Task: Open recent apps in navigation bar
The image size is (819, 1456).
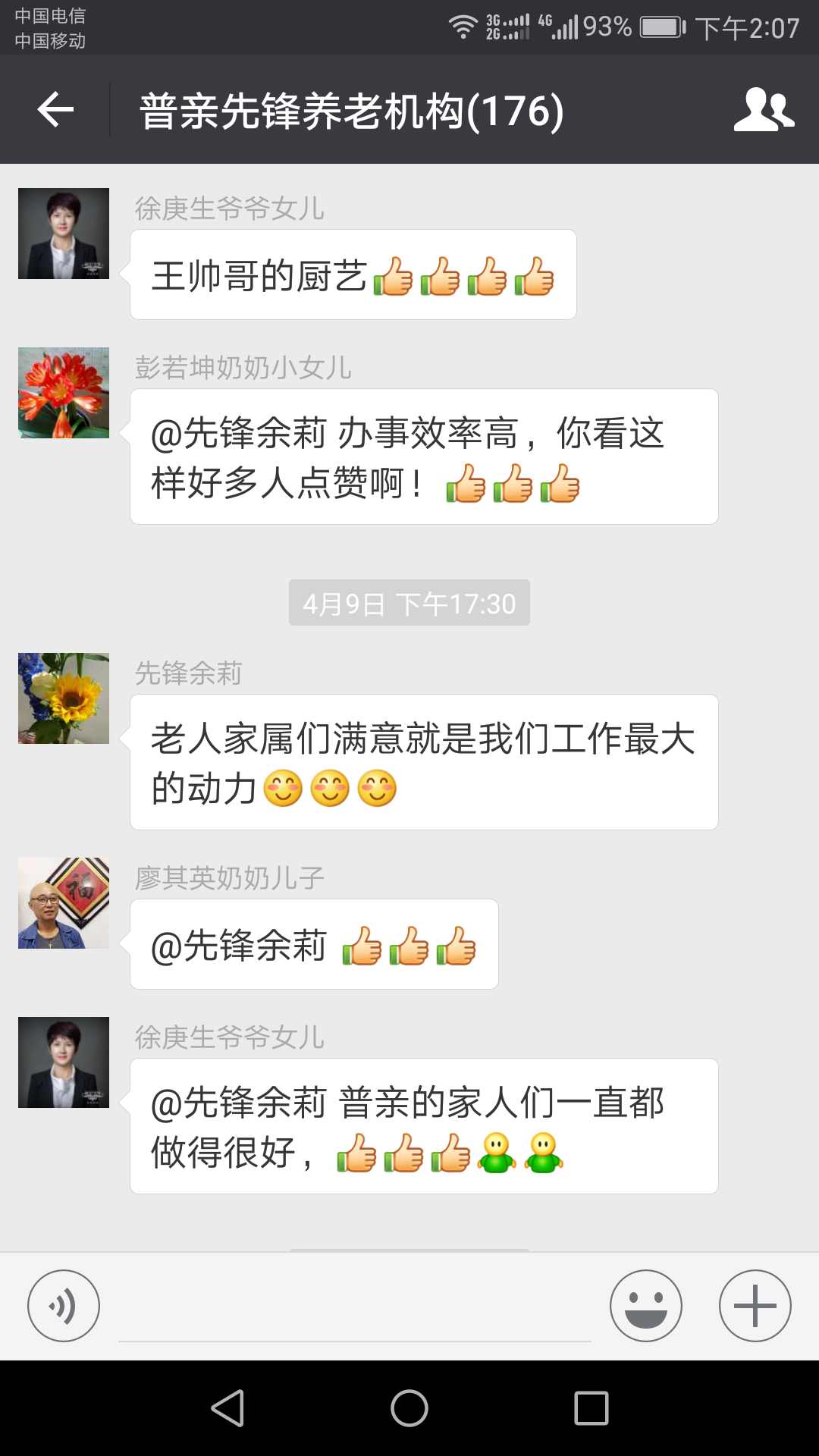Action: (x=591, y=1408)
